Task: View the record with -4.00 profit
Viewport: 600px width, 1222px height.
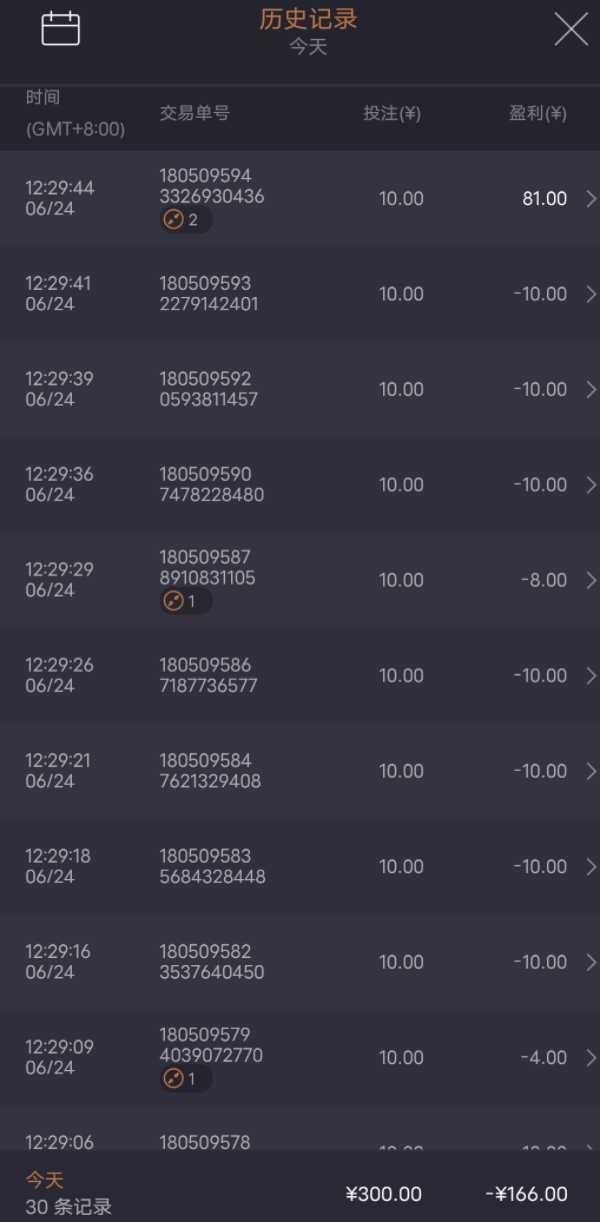Action: pos(300,1057)
